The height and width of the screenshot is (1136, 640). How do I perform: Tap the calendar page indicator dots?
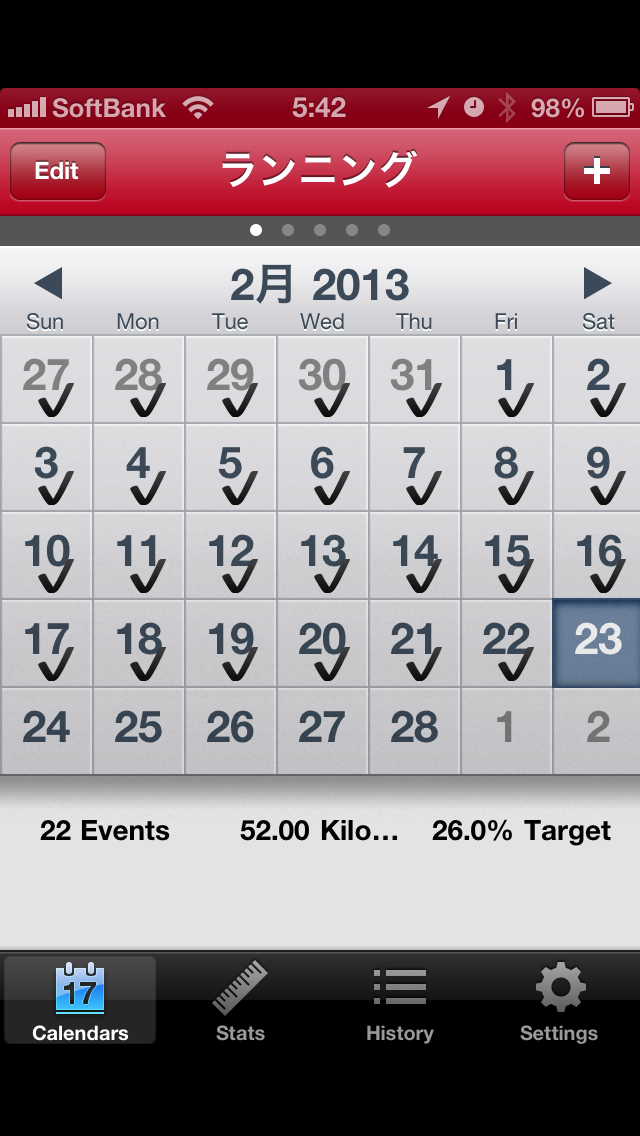tap(320, 230)
